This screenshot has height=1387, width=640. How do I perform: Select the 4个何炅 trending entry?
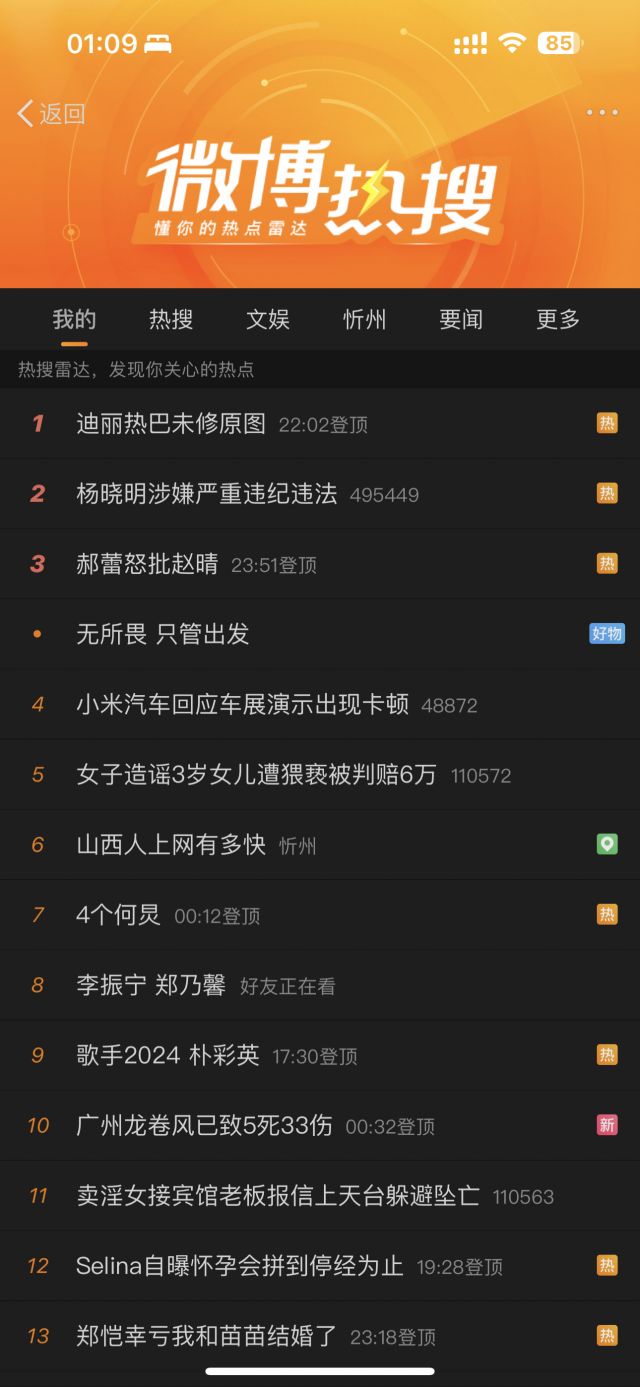[118, 915]
